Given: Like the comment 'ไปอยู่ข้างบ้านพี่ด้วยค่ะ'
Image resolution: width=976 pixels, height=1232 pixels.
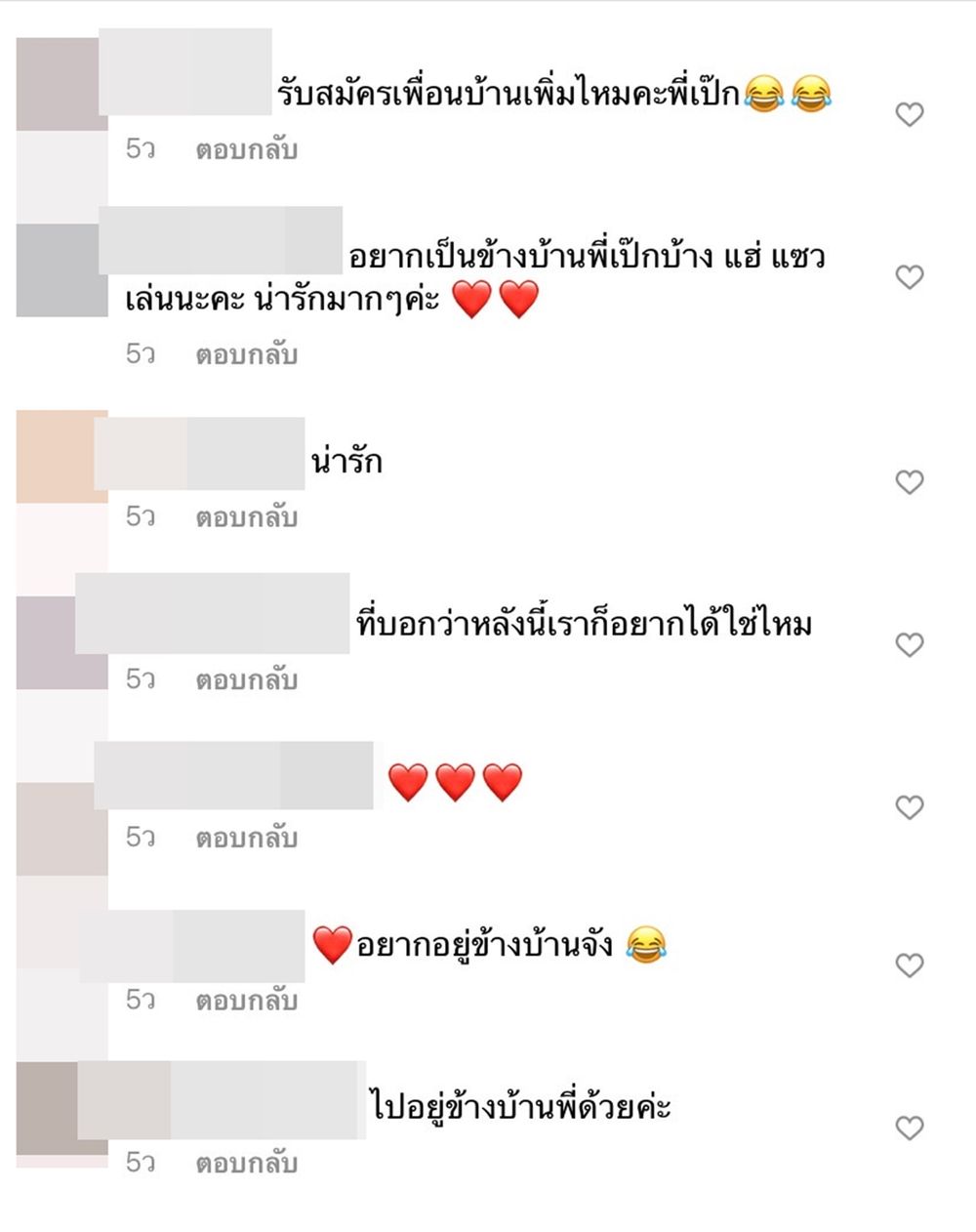Looking at the screenshot, I should coord(909,1129).
